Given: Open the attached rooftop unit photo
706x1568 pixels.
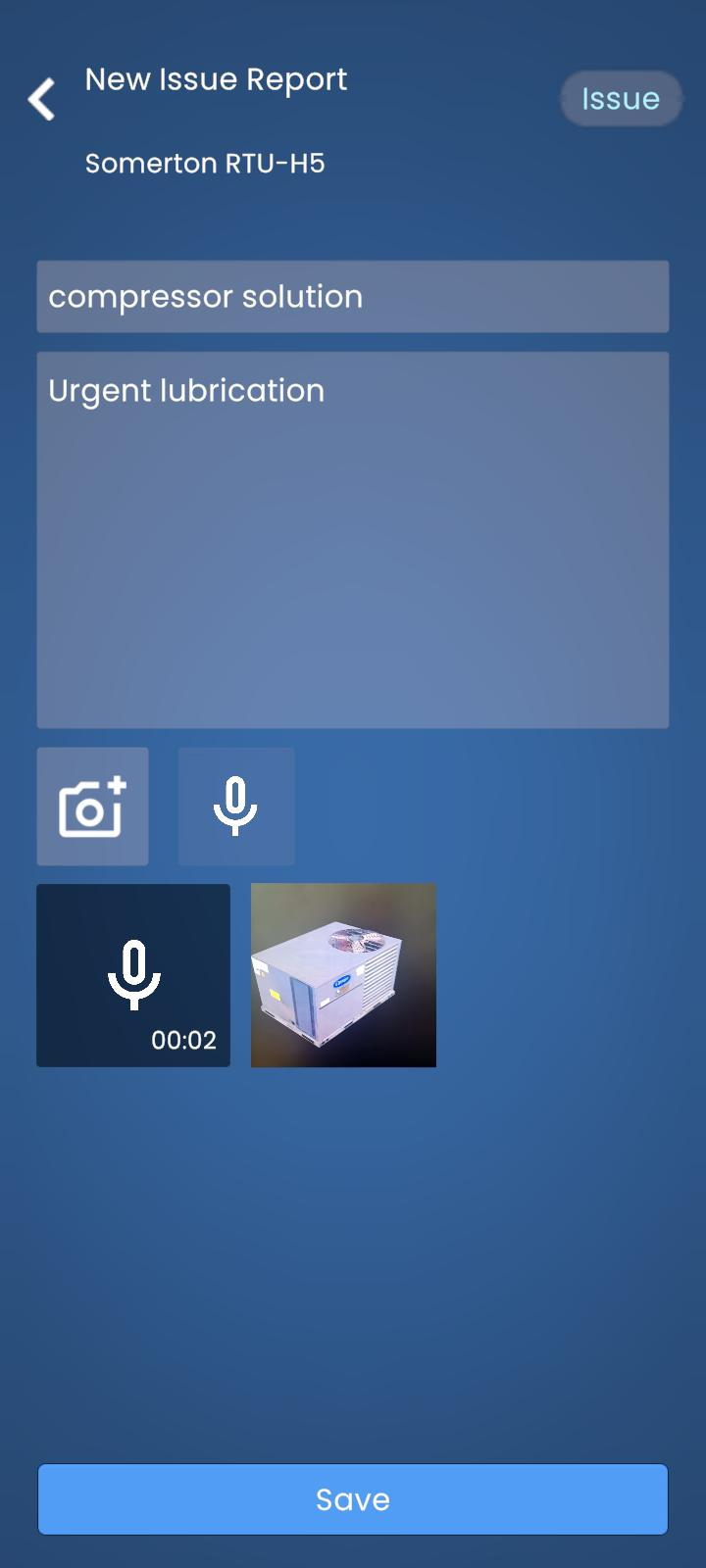Looking at the screenshot, I should pyautogui.click(x=343, y=975).
